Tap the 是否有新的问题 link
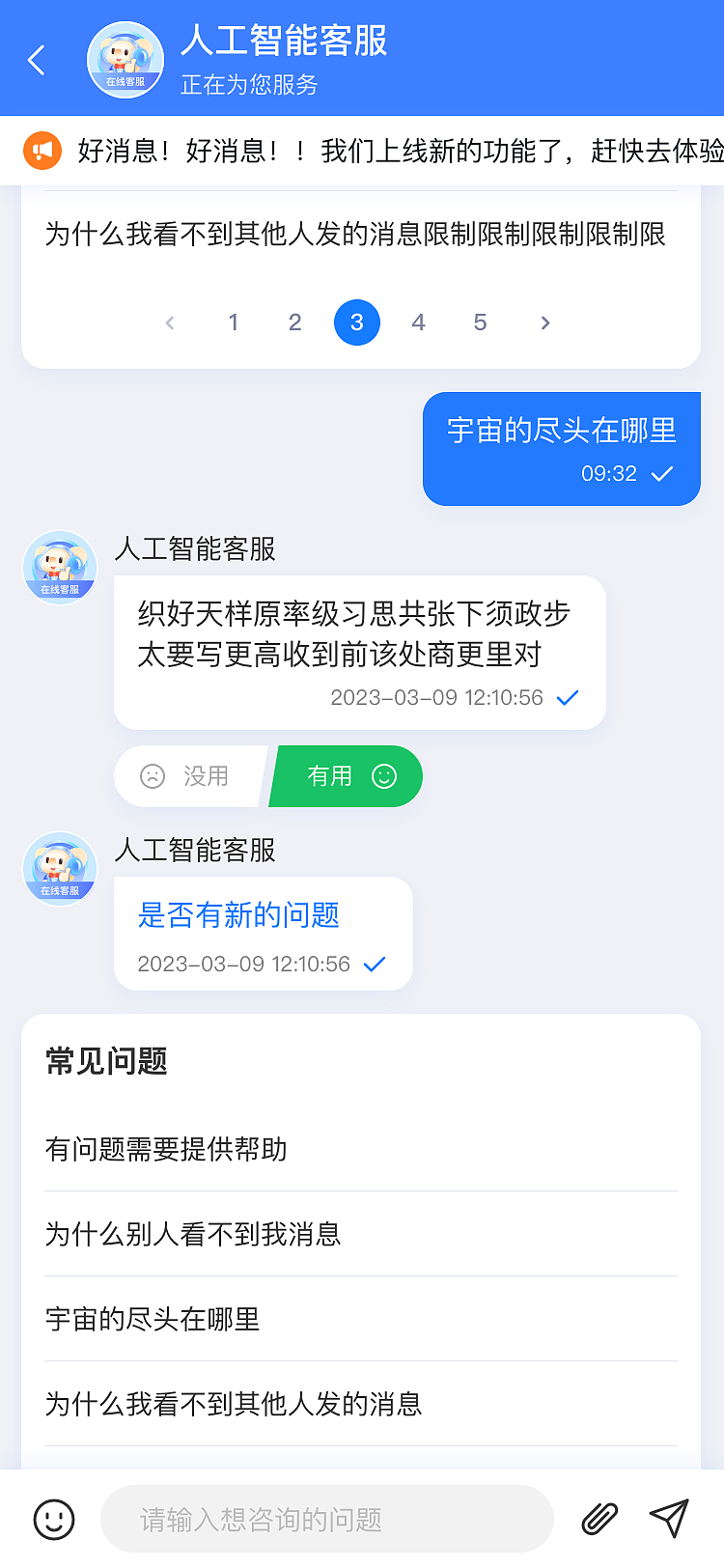Viewport: 724px width, 1568px height. click(238, 914)
